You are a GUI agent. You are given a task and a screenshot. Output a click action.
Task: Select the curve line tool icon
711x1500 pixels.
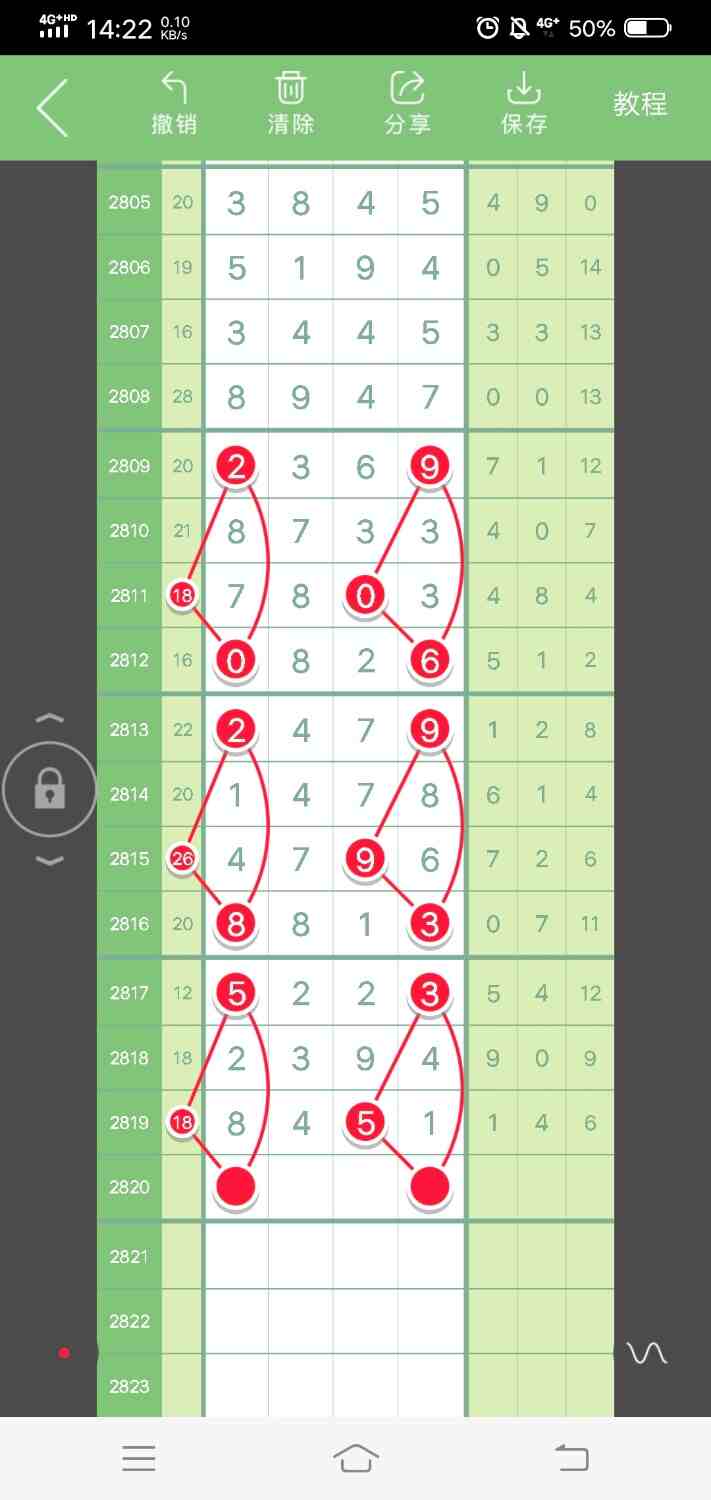click(x=646, y=1353)
